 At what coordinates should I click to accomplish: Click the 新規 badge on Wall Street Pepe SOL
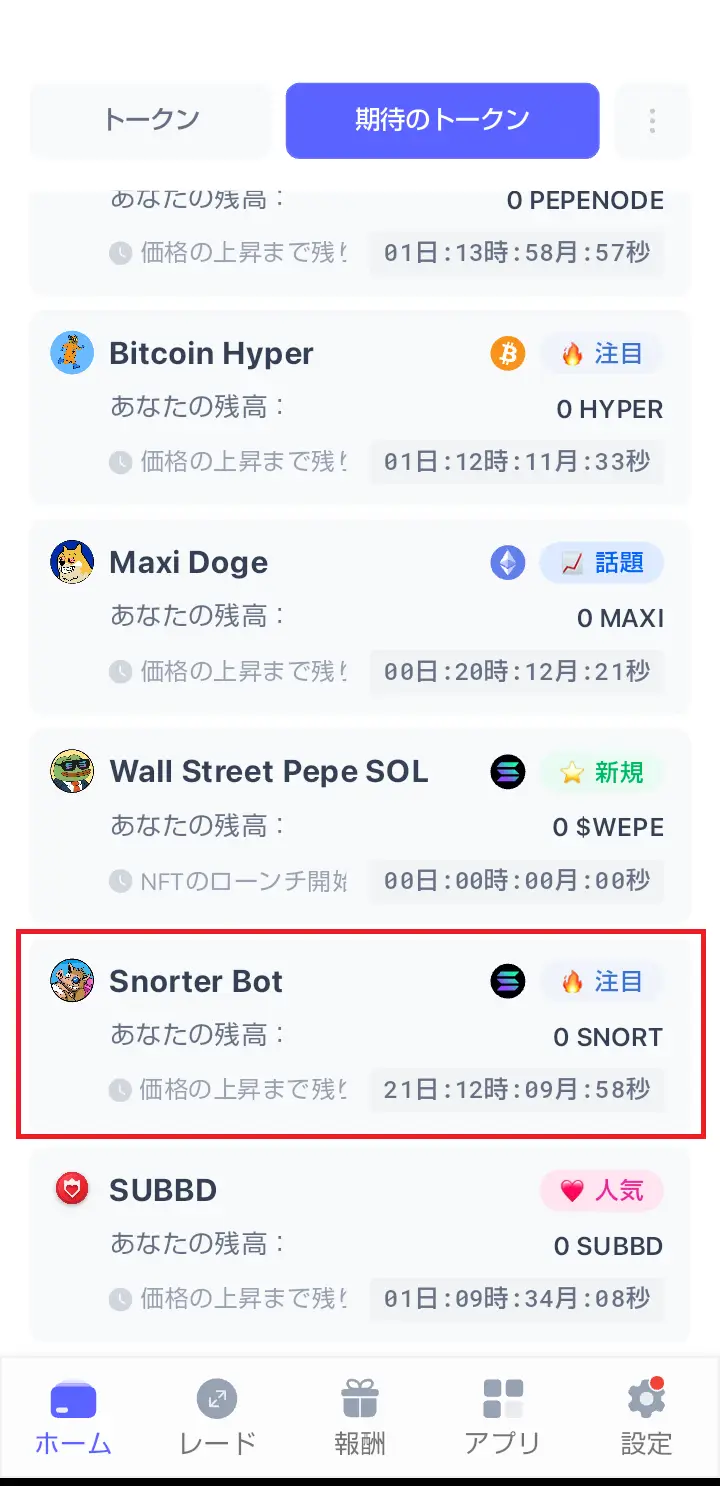602,771
